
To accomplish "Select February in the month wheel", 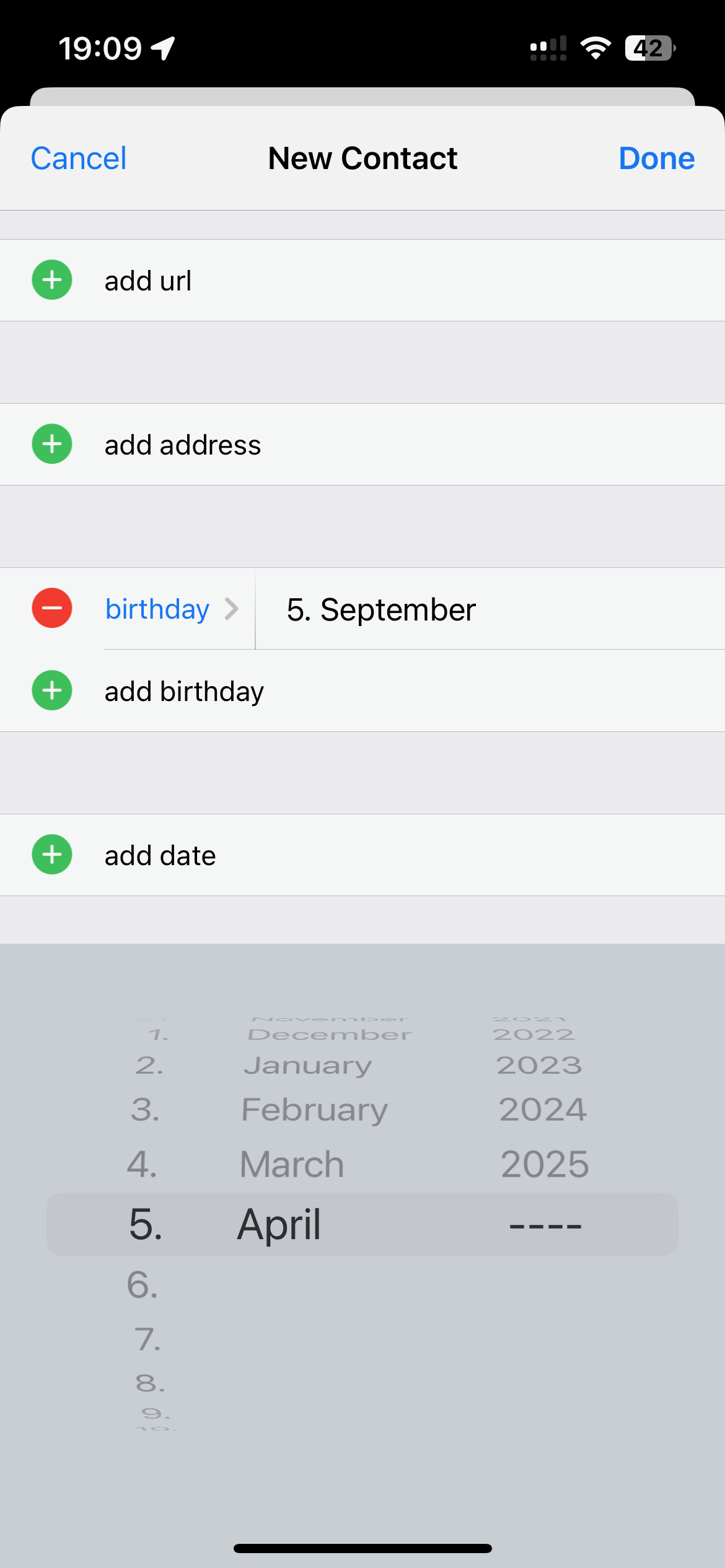I will tap(315, 1110).
